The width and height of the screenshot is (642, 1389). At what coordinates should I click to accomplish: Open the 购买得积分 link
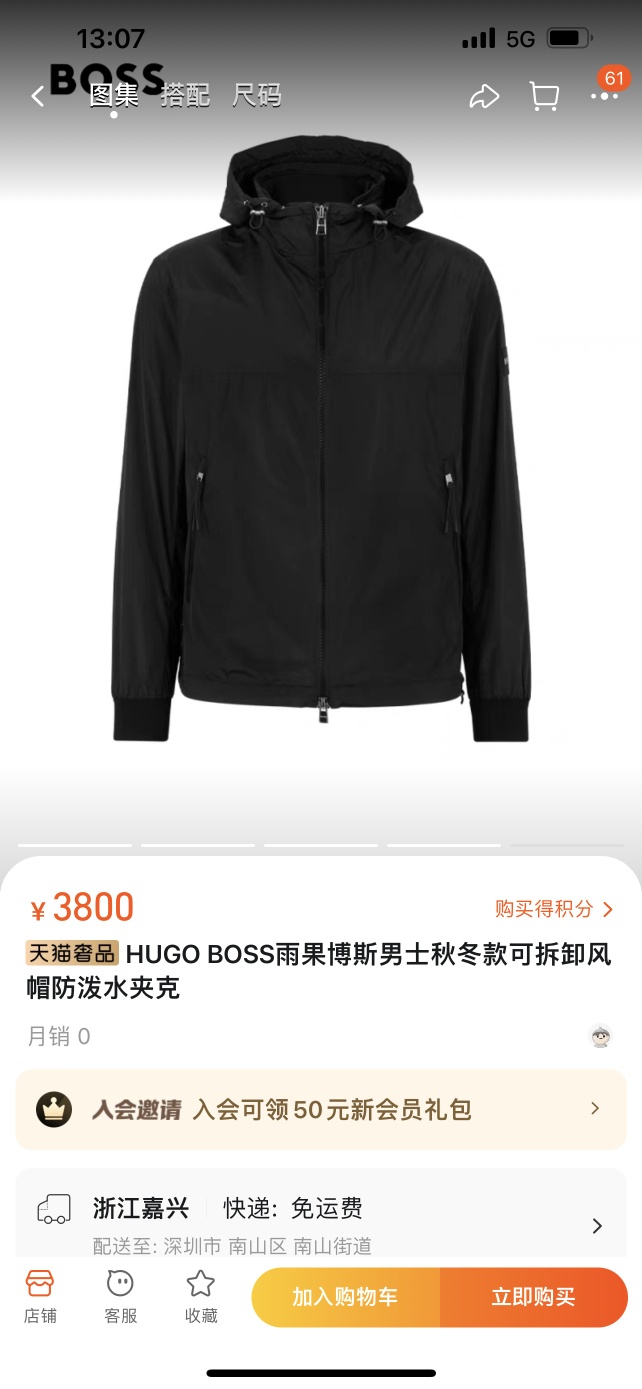pos(553,909)
